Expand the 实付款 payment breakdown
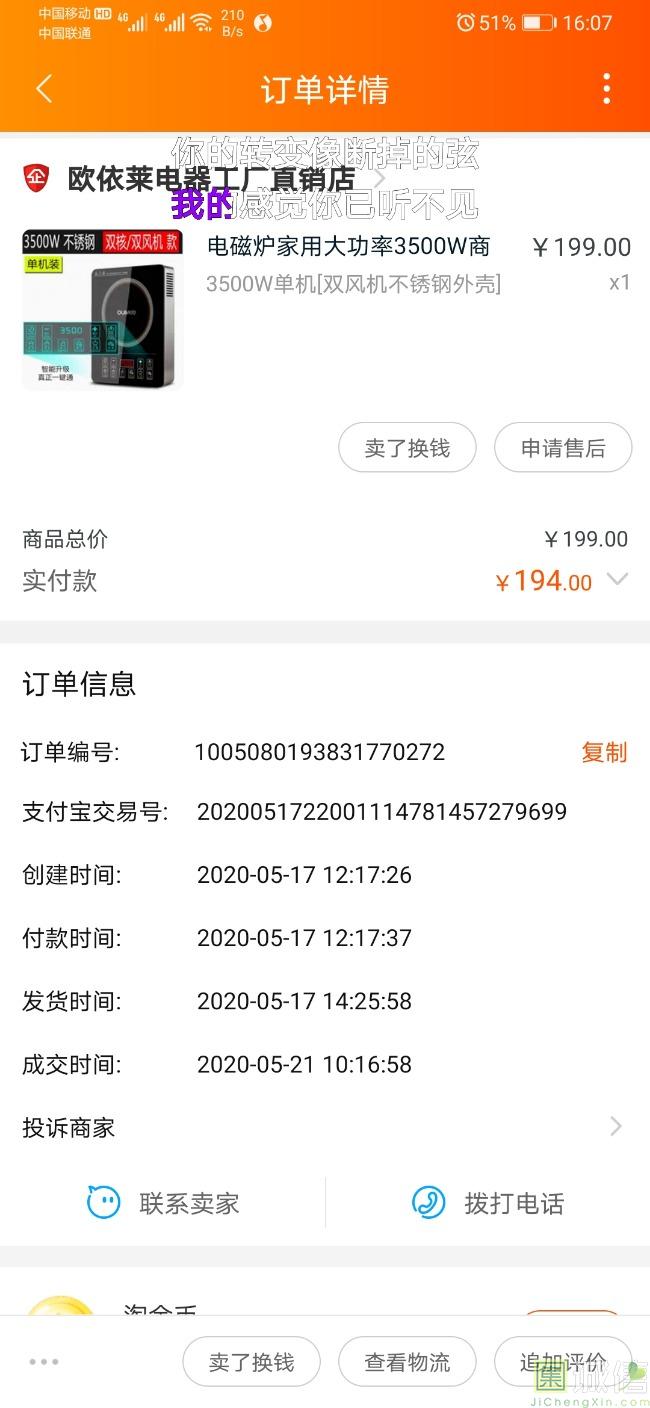 617,579
